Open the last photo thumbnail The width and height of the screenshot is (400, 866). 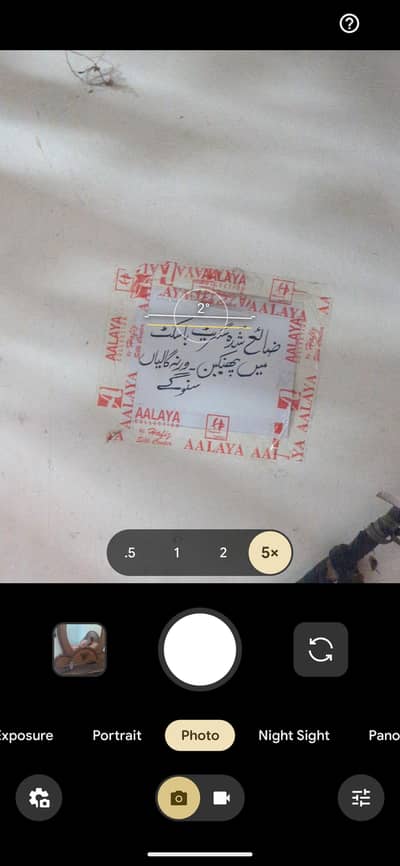pyautogui.click(x=79, y=650)
